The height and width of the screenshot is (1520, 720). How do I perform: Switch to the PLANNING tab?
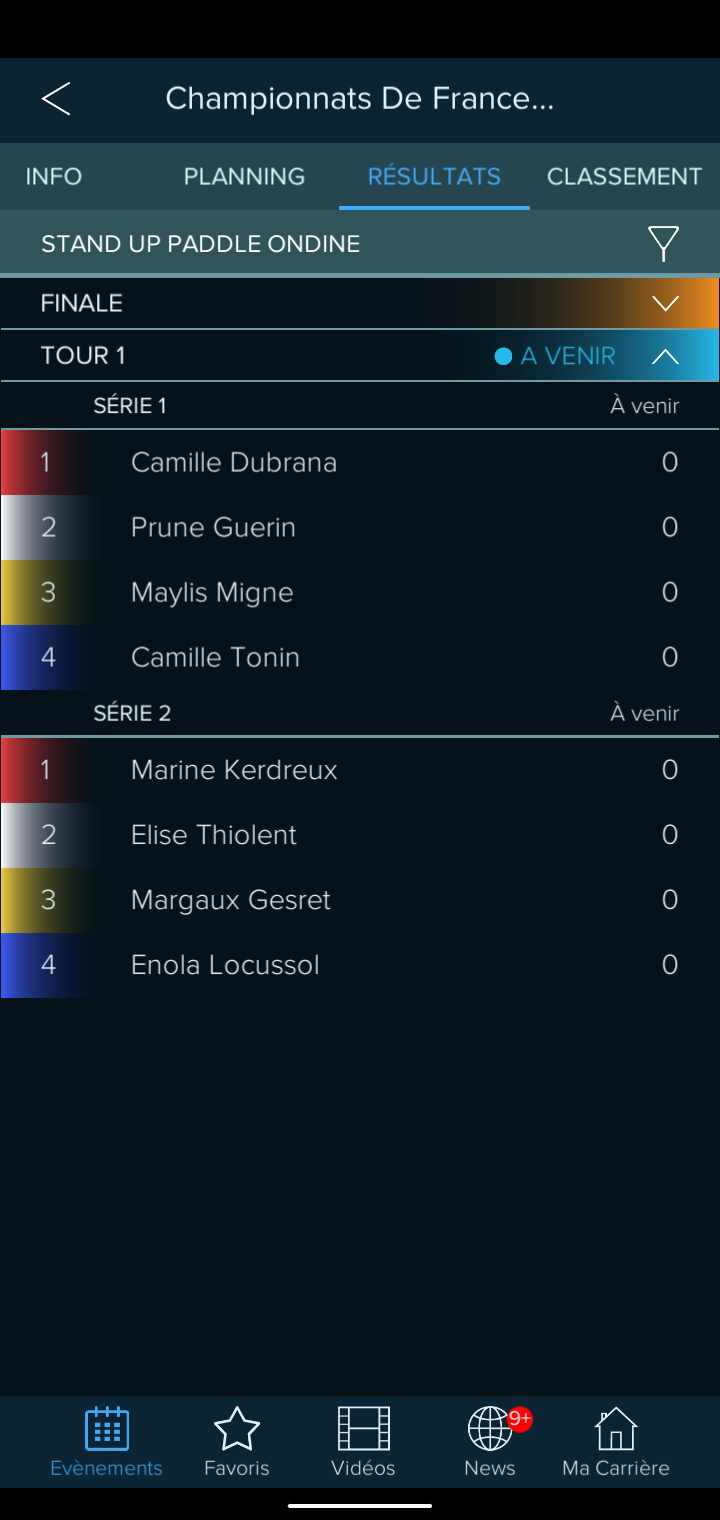244,176
